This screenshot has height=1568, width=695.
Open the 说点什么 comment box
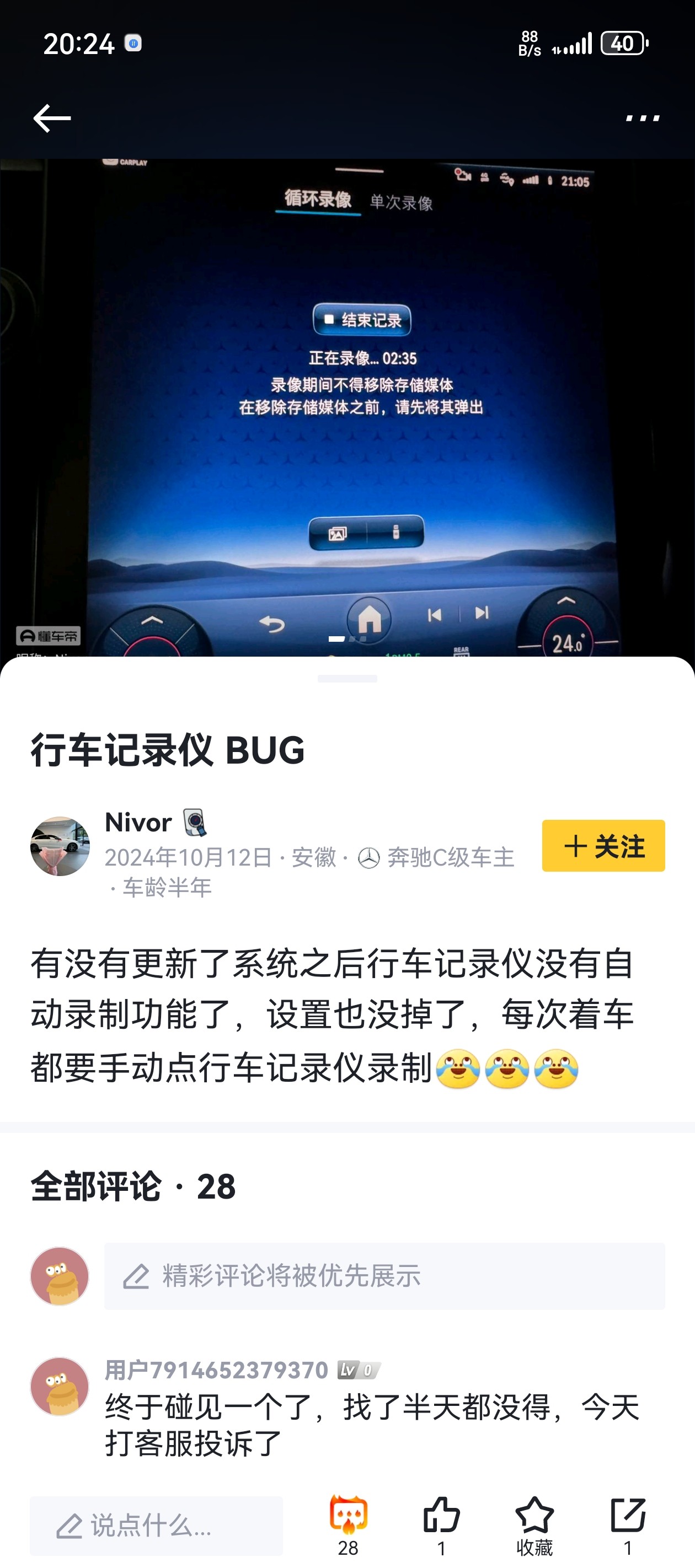[x=156, y=1526]
